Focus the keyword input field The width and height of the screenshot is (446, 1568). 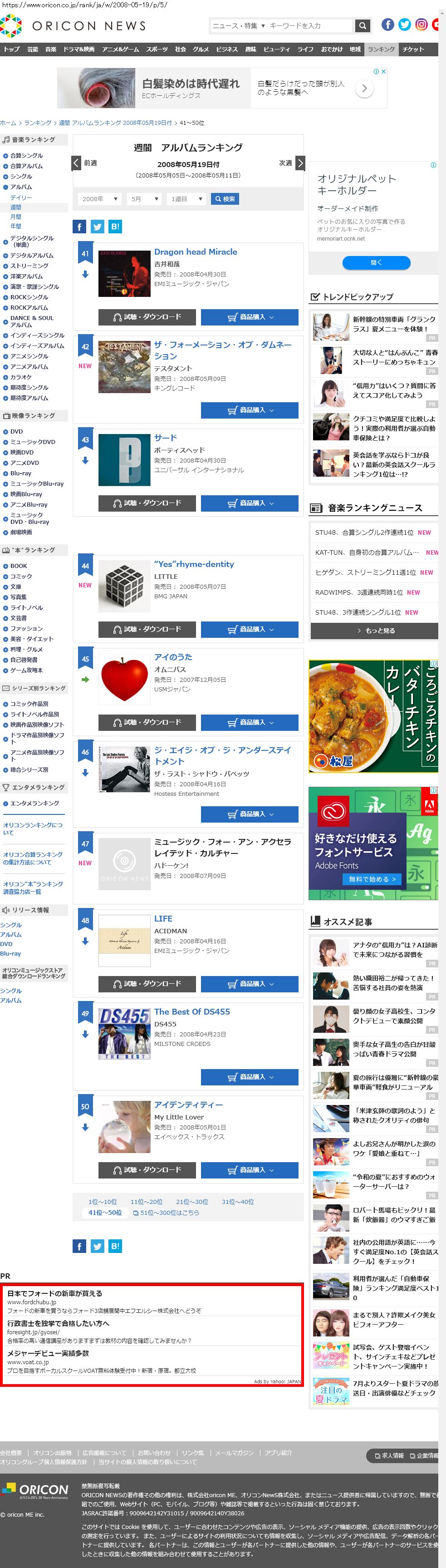pos(309,25)
